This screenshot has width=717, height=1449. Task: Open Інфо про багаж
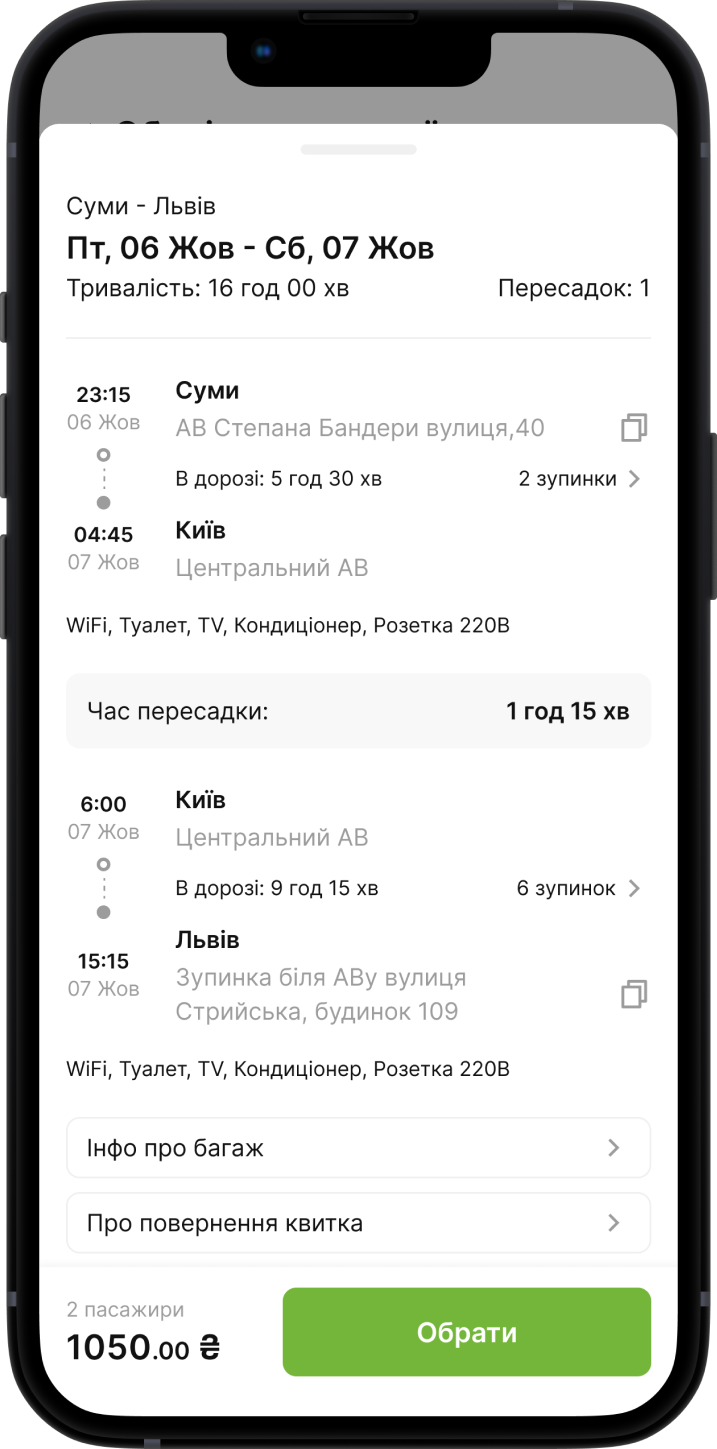(x=358, y=1148)
